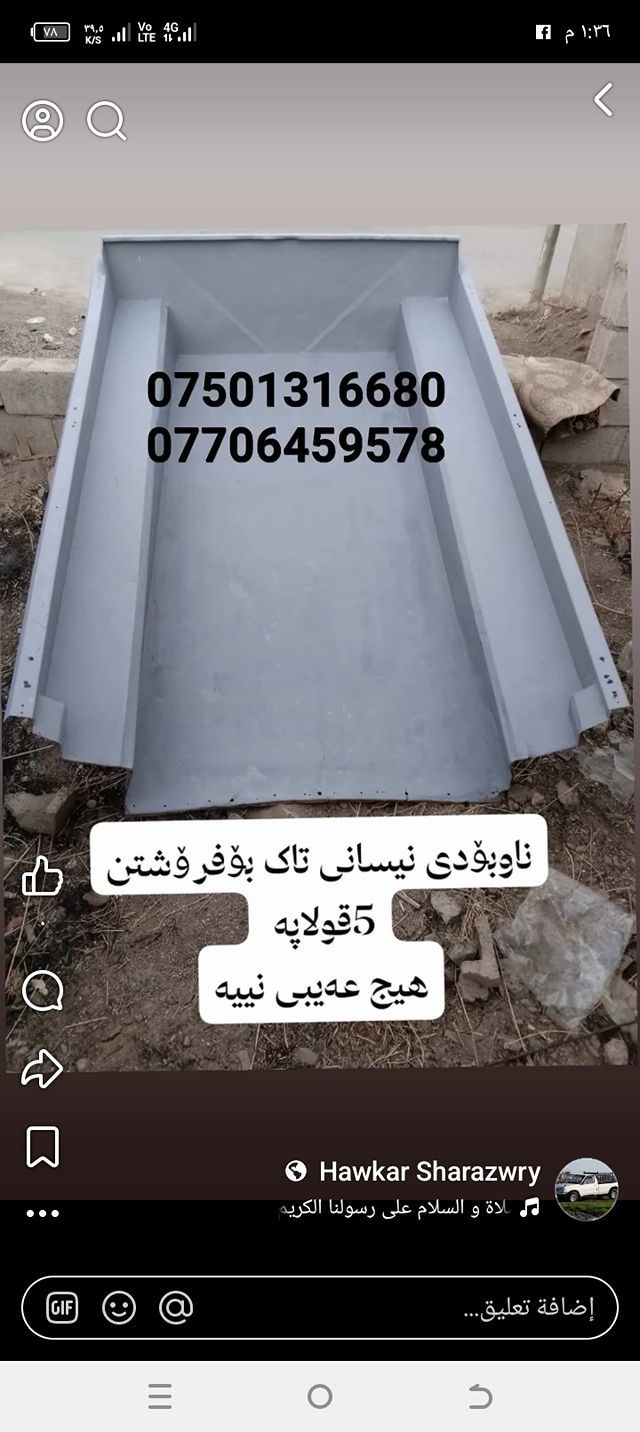Share this video with the arrow icon
Screen dimensions: 640x1432
click(x=42, y=1069)
